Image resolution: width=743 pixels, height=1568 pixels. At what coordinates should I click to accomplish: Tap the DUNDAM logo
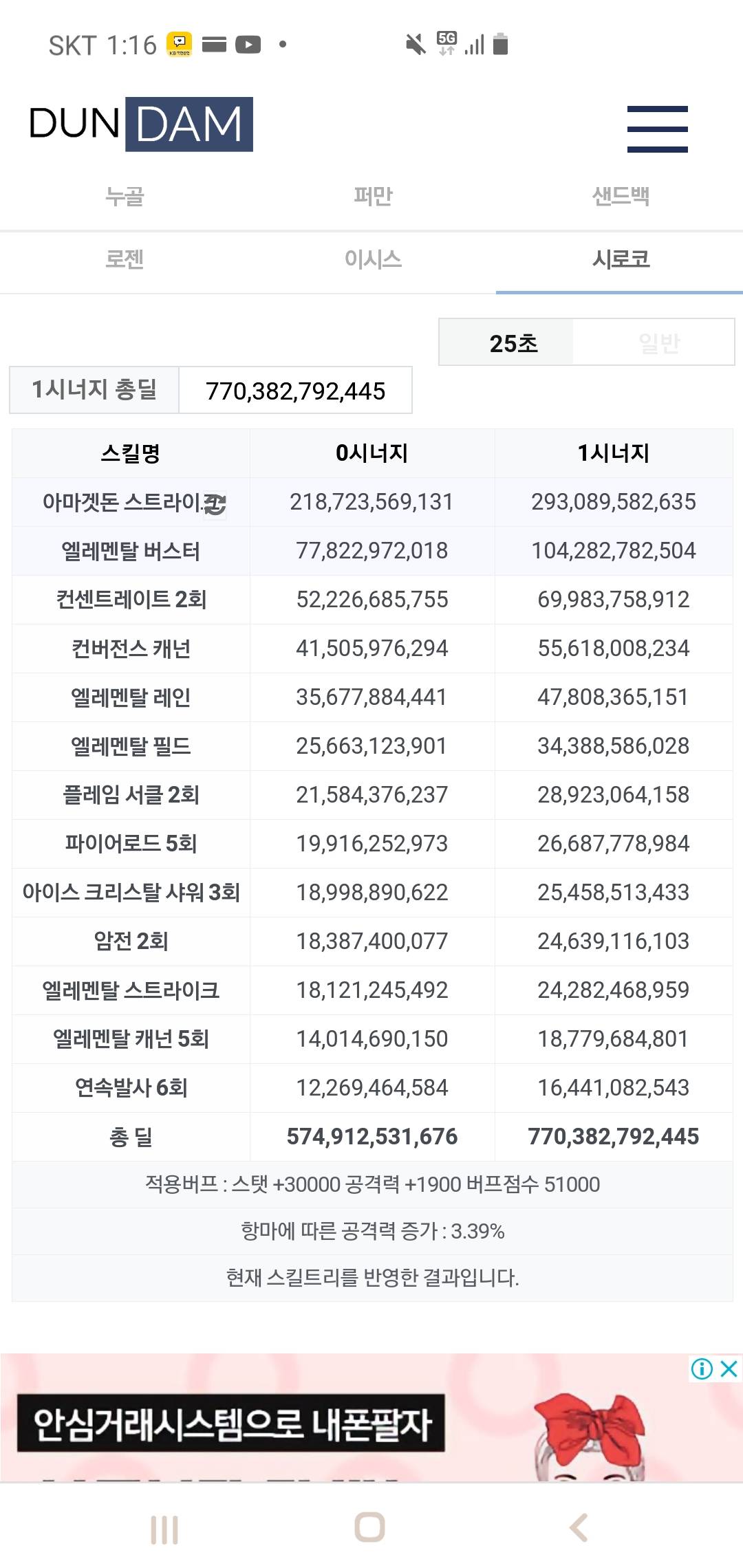tap(141, 124)
